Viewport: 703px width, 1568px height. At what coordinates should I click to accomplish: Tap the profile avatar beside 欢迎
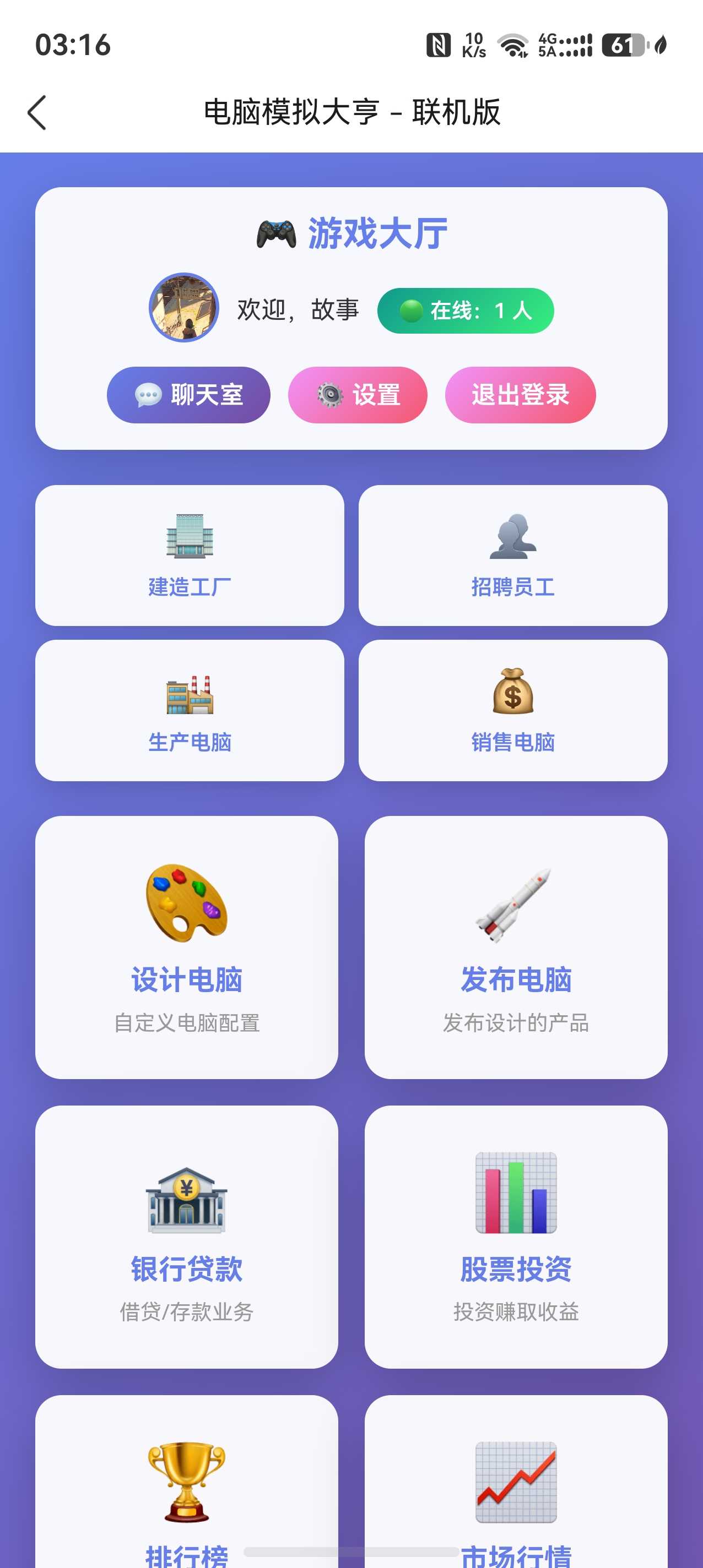tap(184, 307)
